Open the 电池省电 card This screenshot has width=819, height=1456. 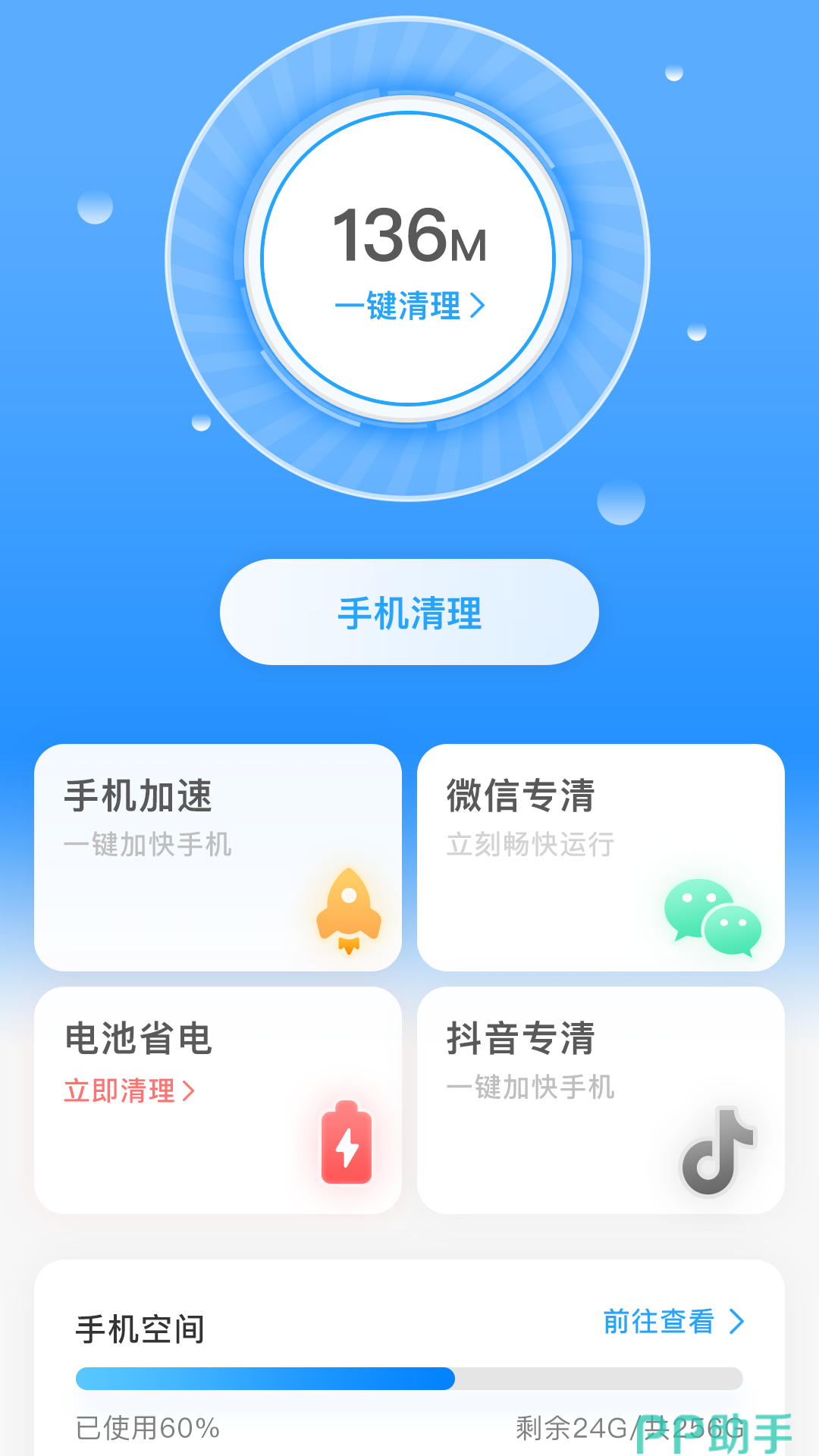(218, 1100)
